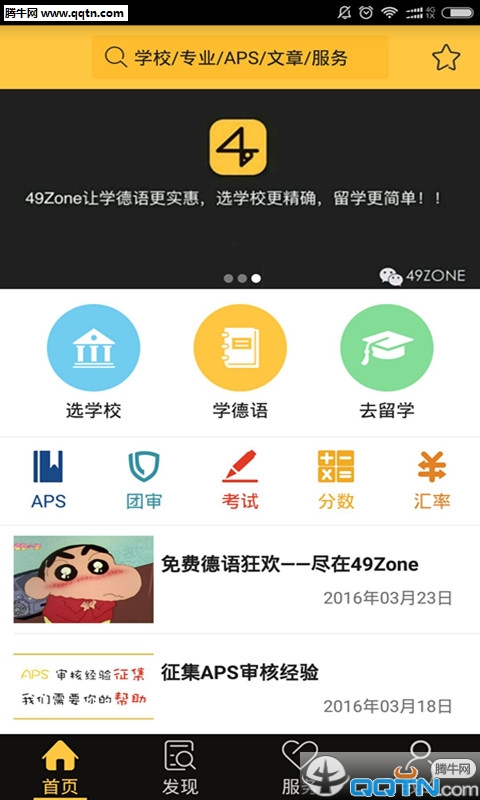The image size is (480, 800).
Task: Open 学德语 German learning section
Action: [x=240, y=362]
